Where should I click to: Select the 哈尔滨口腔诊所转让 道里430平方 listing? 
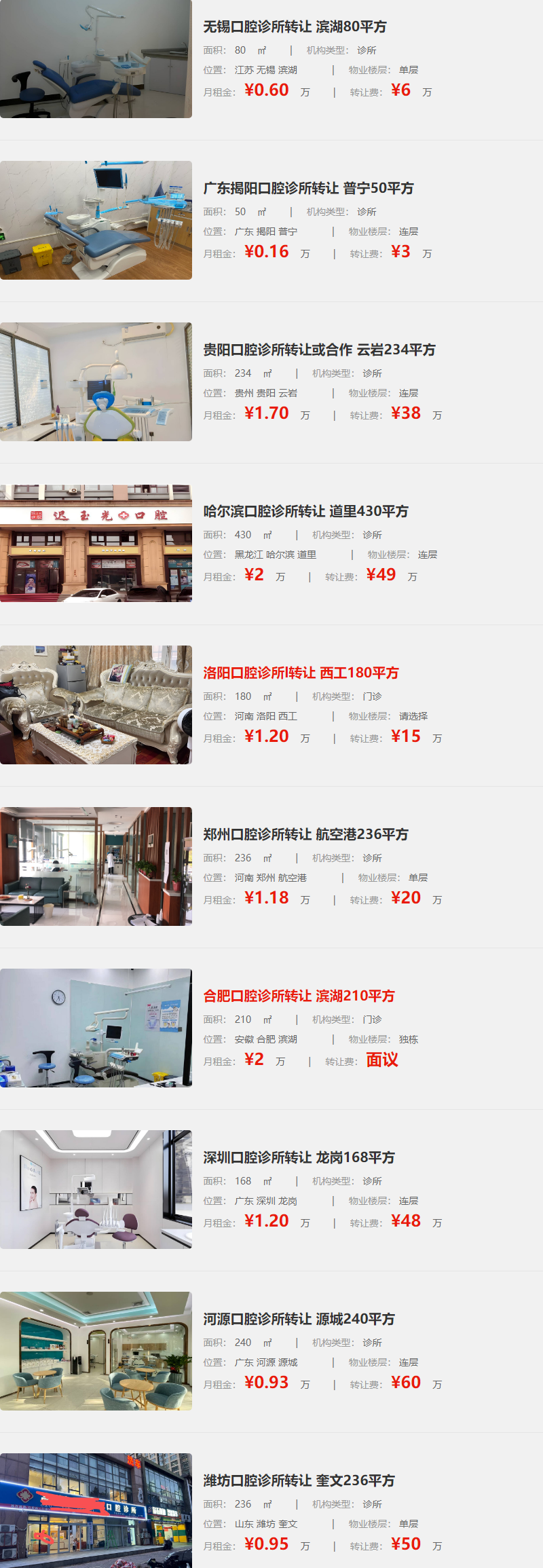(x=305, y=511)
